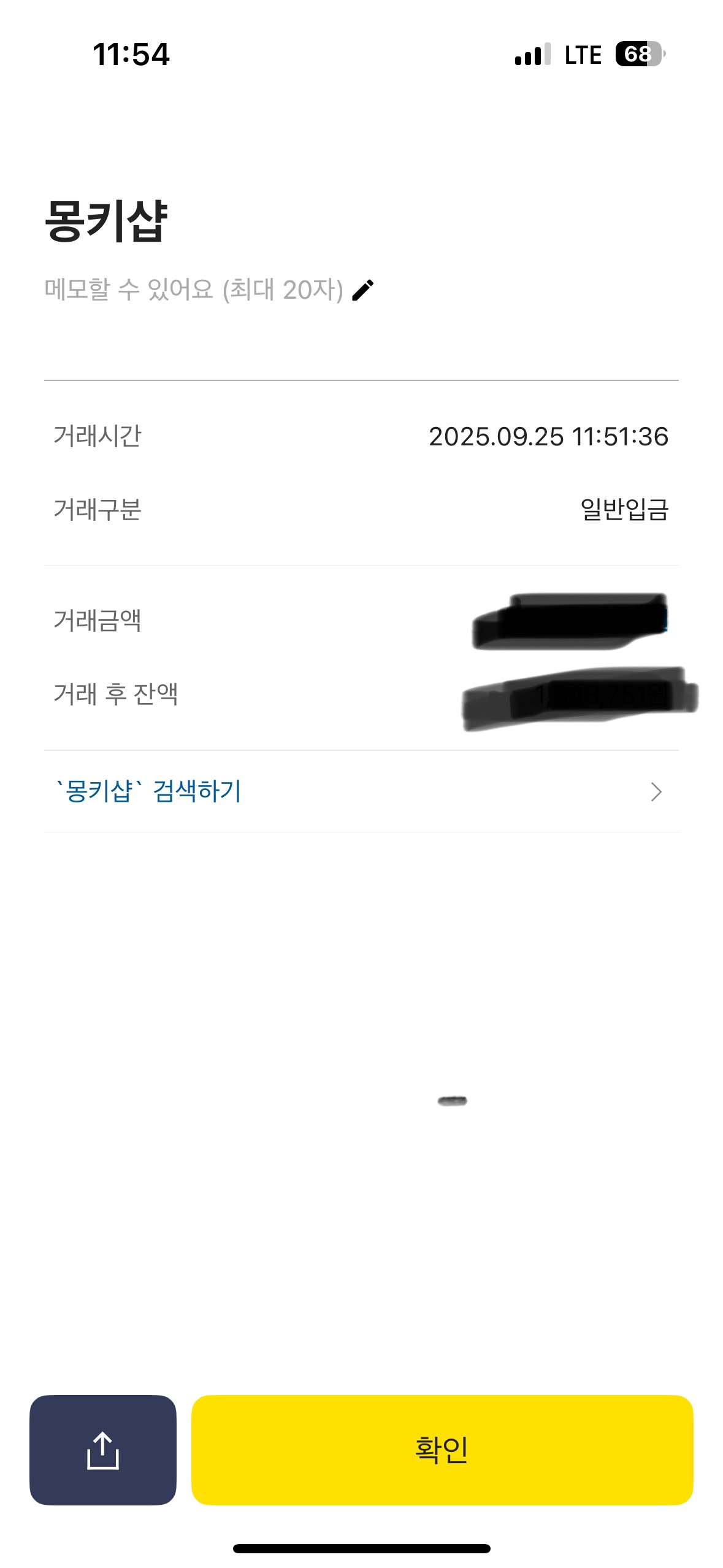
Task: Open the '몽키샵 검색하기' search row
Action: [361, 791]
